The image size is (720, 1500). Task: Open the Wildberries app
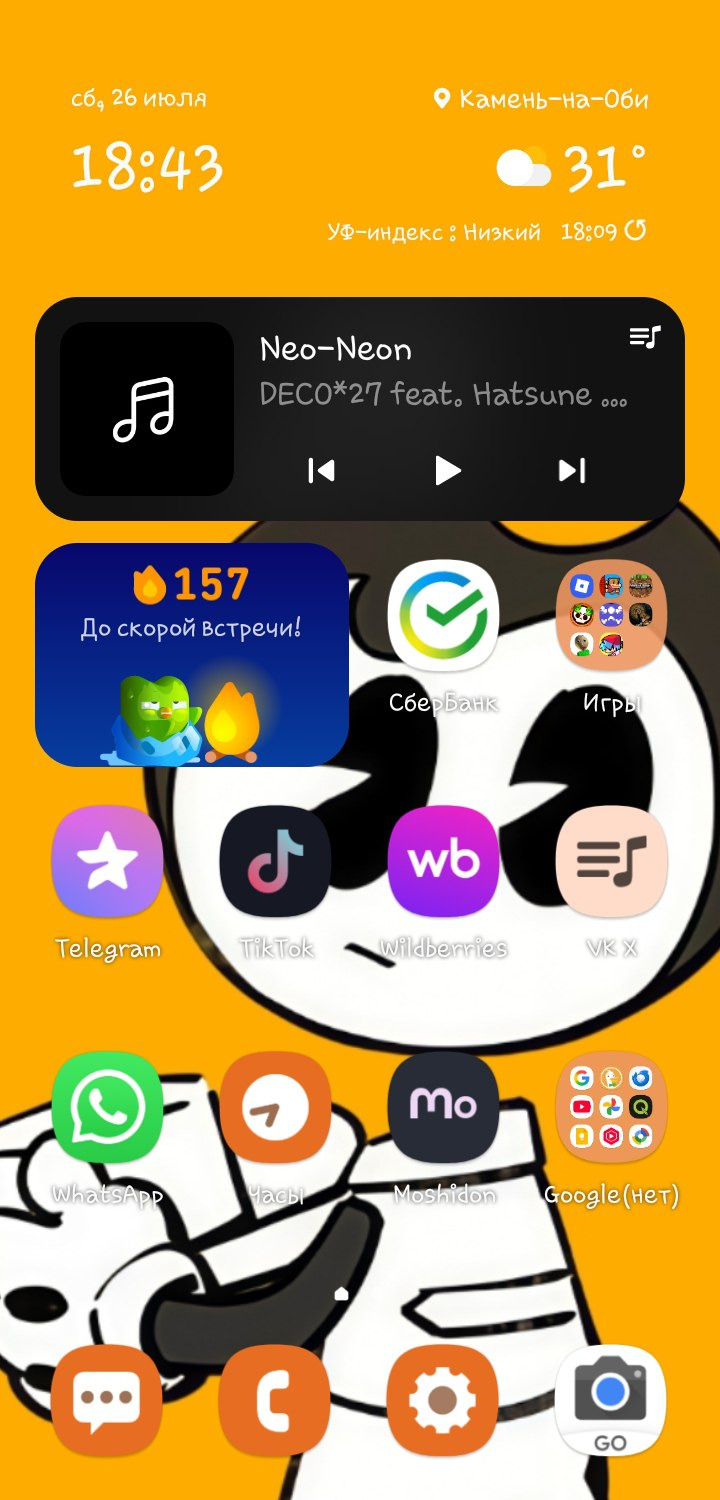[x=443, y=861]
